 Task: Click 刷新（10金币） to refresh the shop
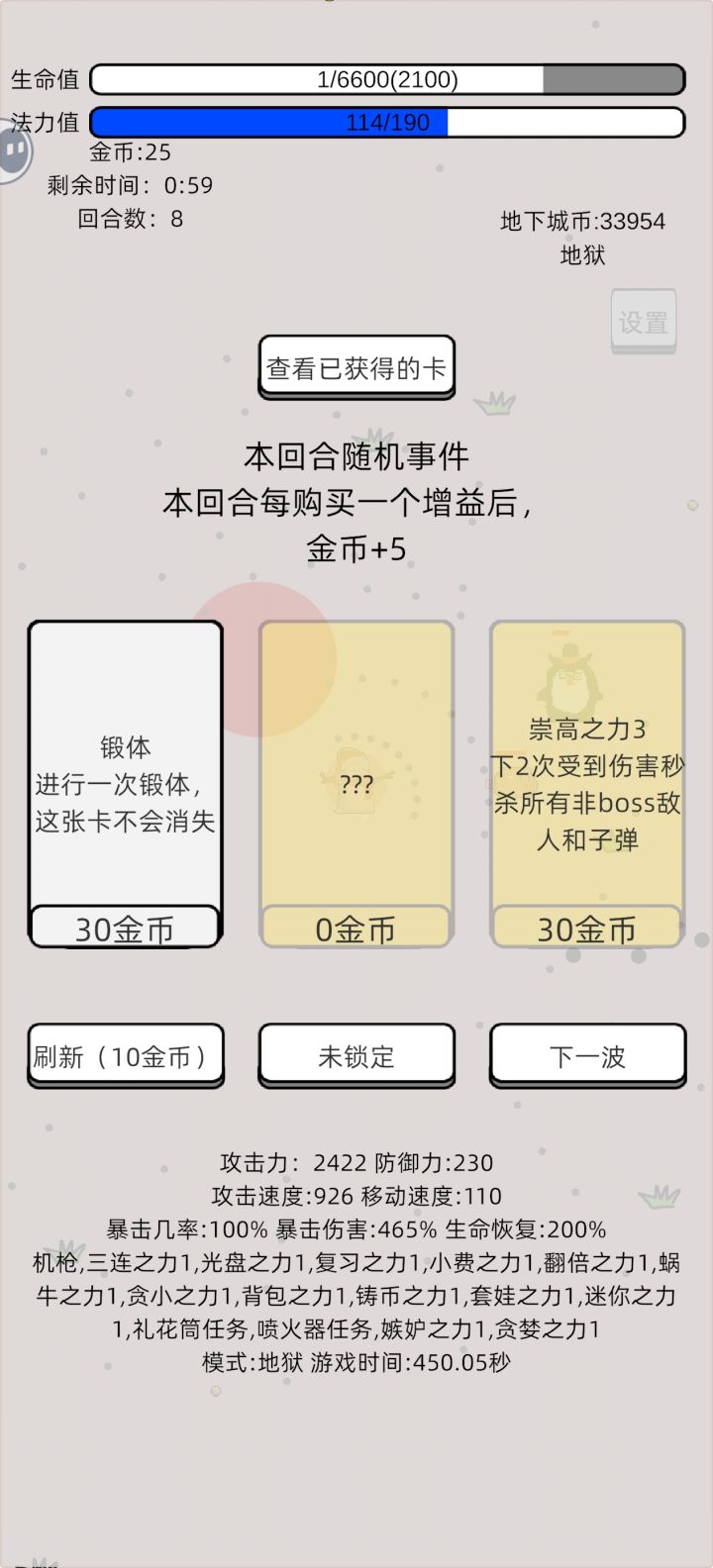pos(125,1056)
